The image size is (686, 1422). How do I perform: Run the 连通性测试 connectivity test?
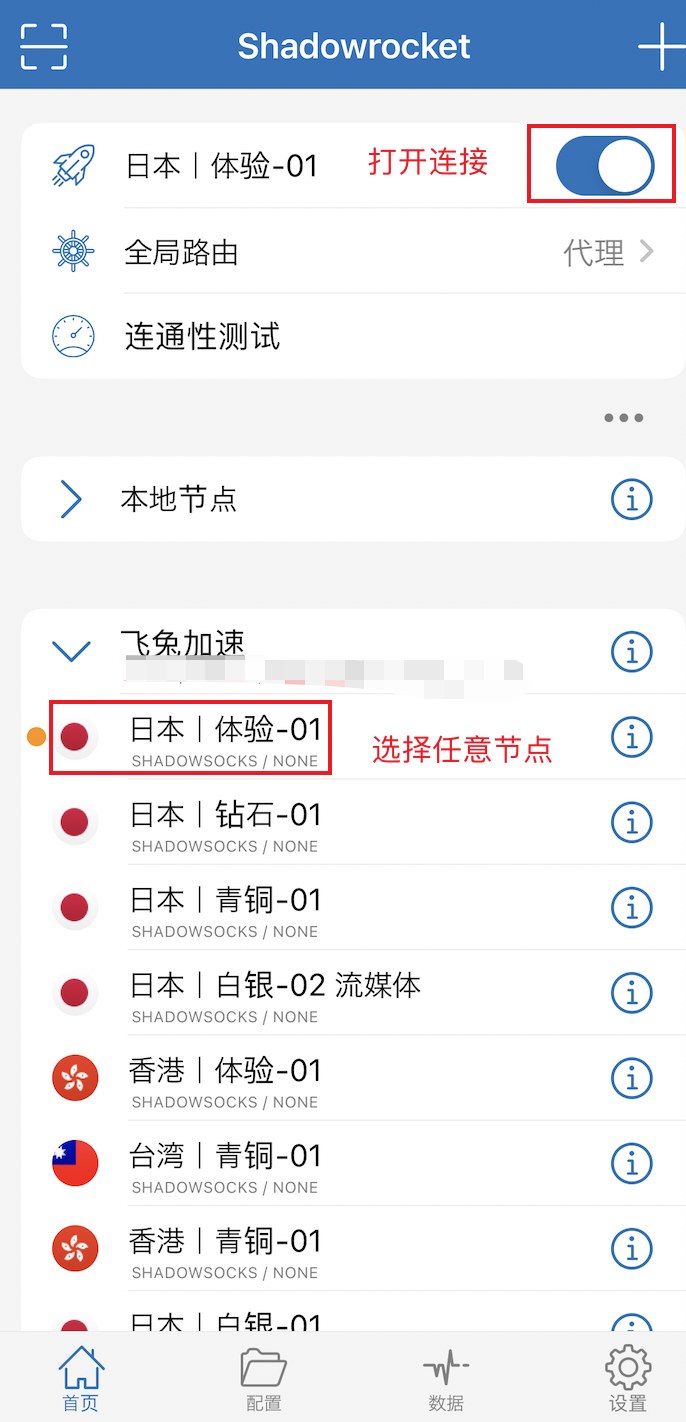[350, 337]
